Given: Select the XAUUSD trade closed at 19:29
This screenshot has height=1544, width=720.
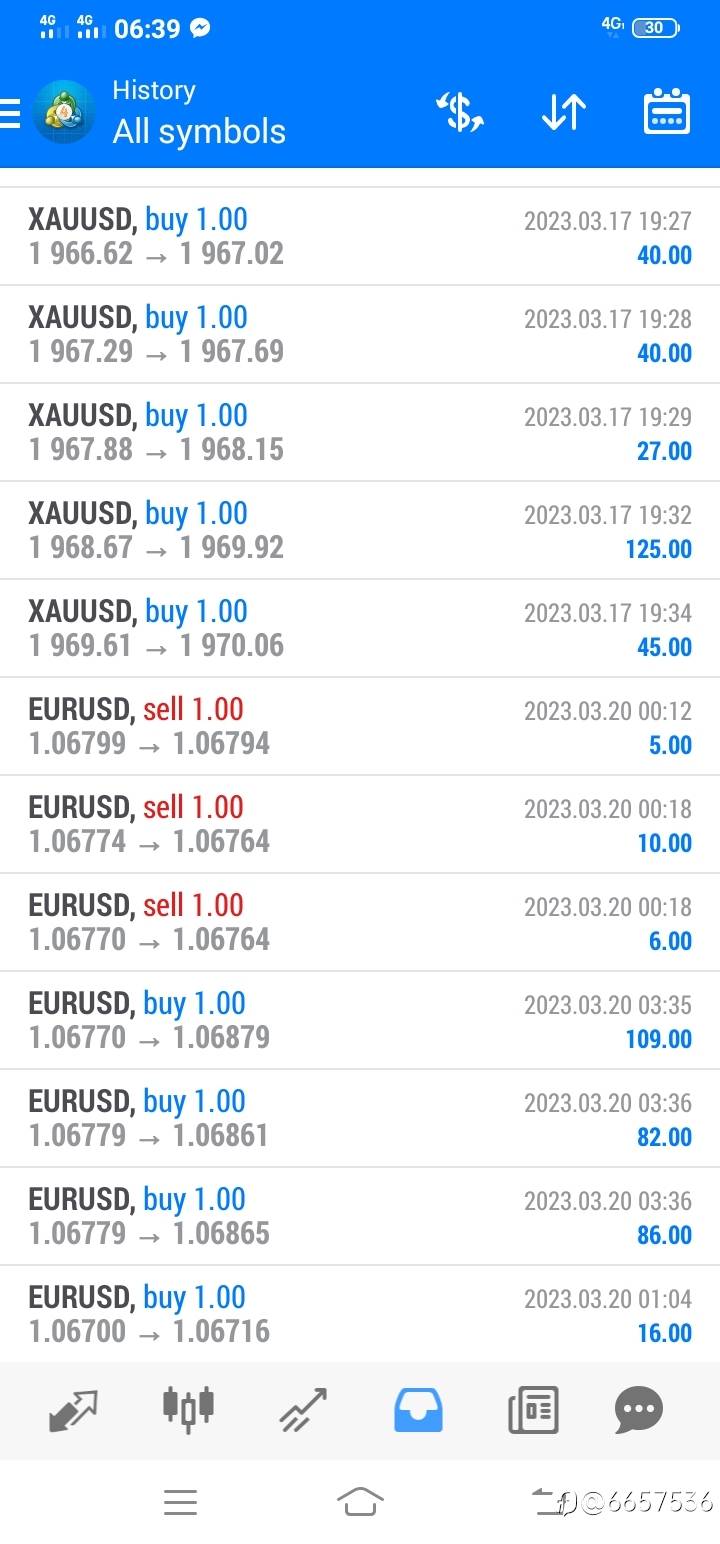Looking at the screenshot, I should coord(360,432).
